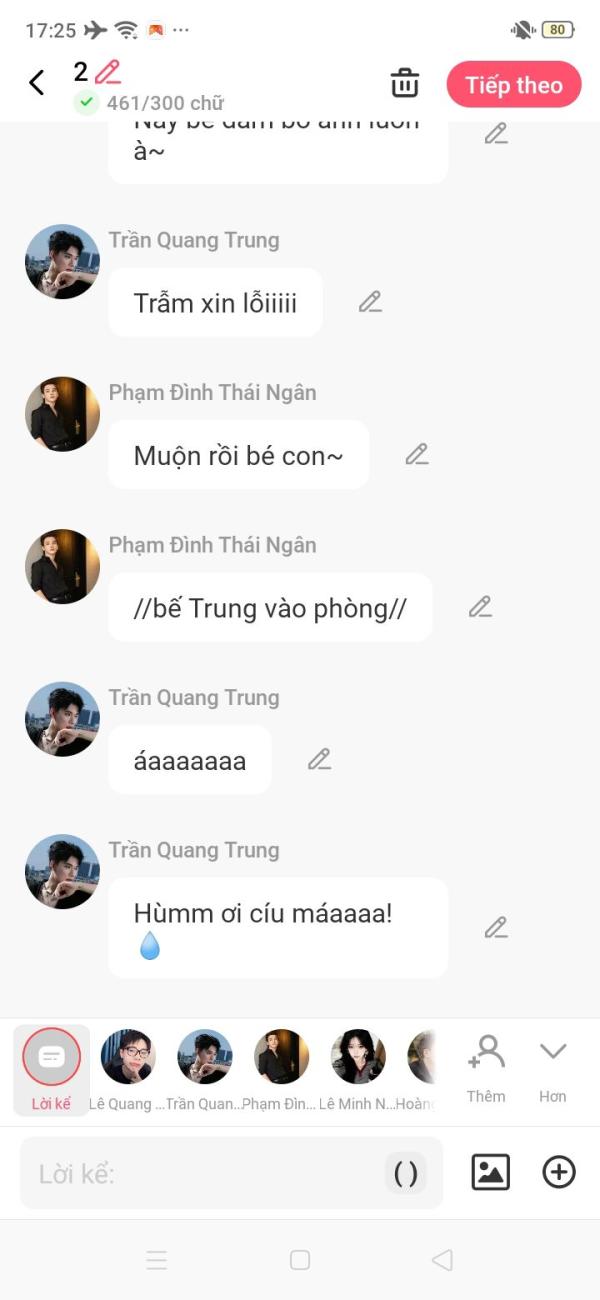Tap the Tiếp theo button
600x1300 pixels.
pos(513,85)
